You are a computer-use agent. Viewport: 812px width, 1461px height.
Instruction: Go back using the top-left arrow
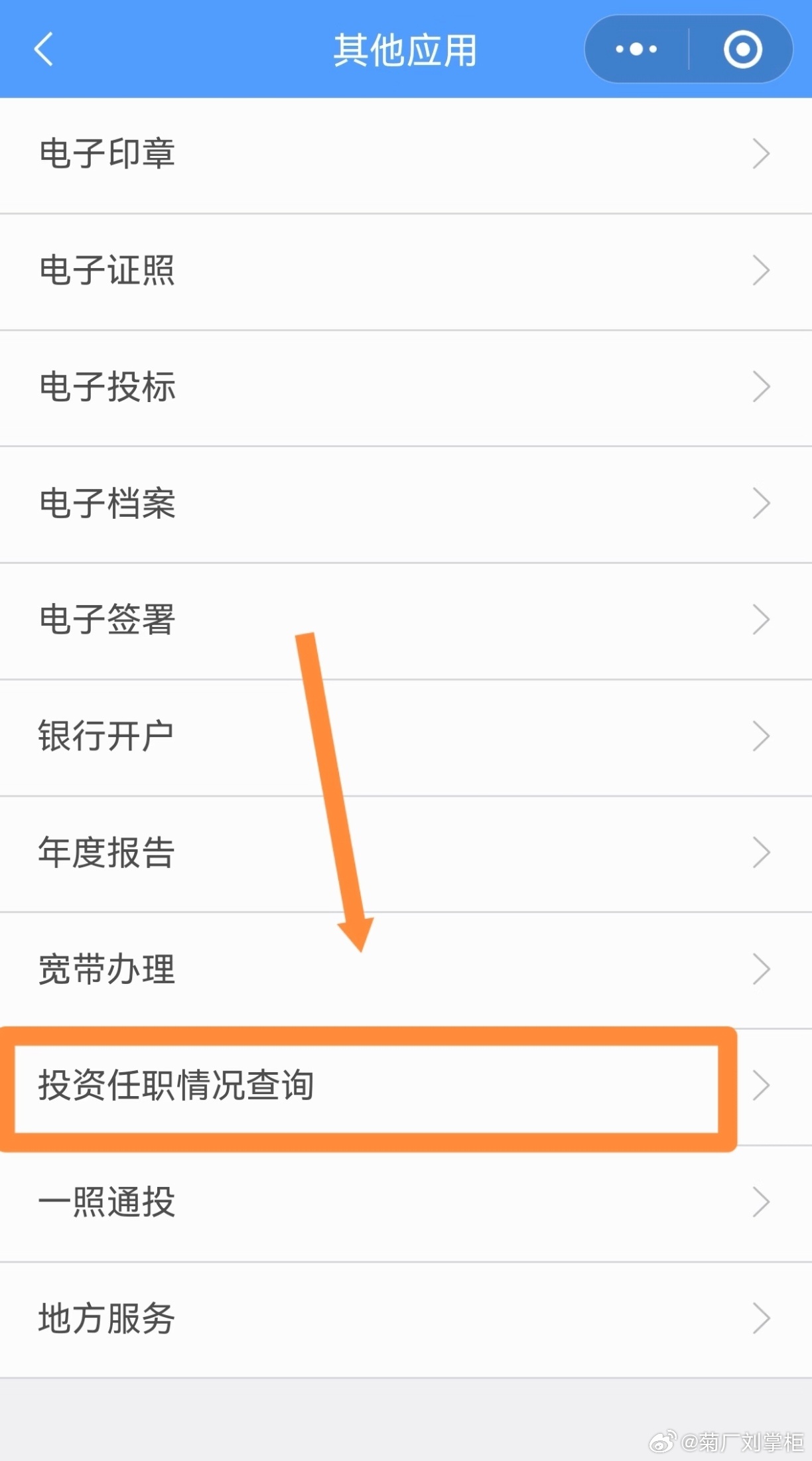(44, 50)
